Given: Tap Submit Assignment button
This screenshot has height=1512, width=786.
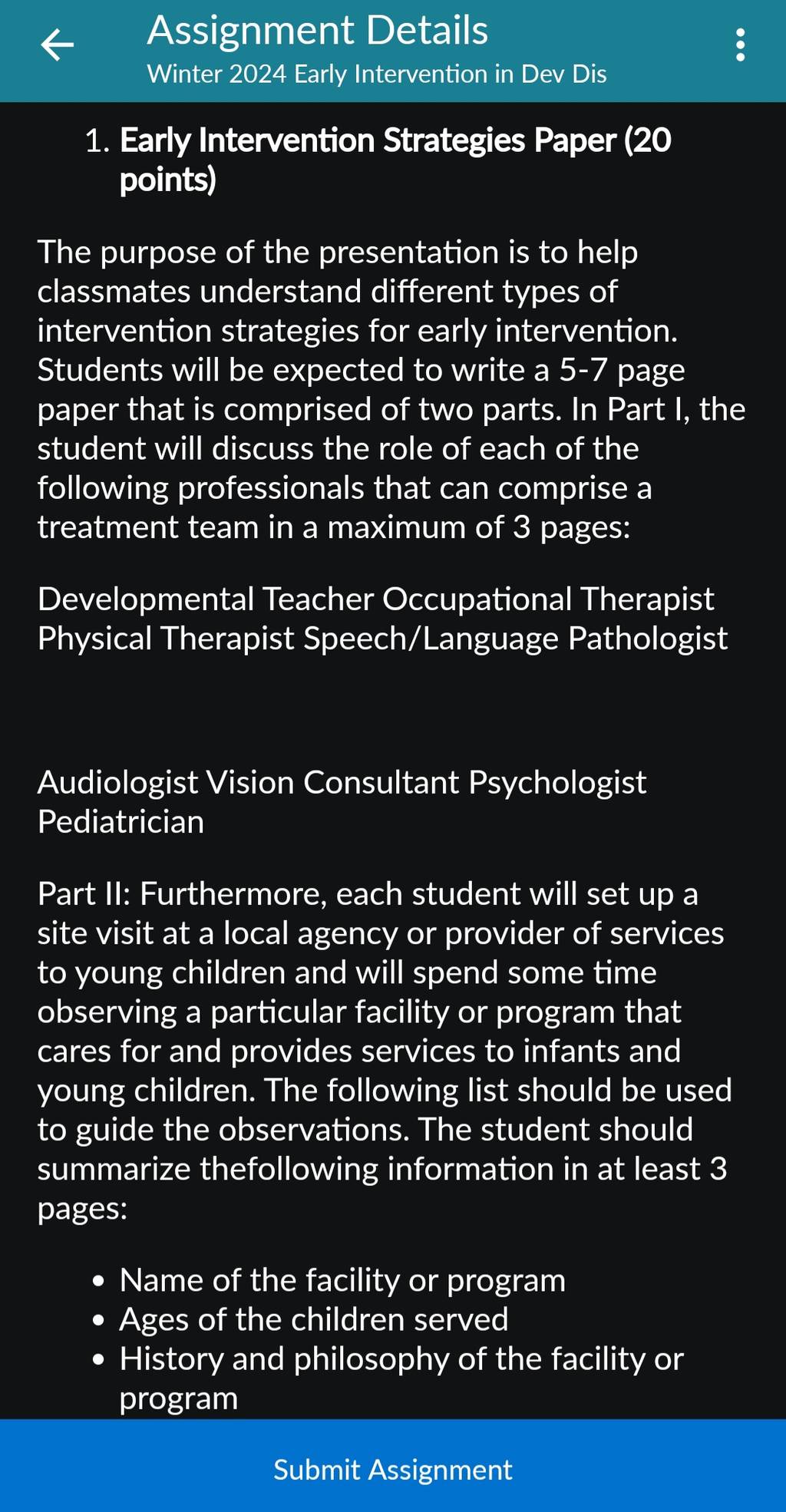Looking at the screenshot, I should [393, 1469].
